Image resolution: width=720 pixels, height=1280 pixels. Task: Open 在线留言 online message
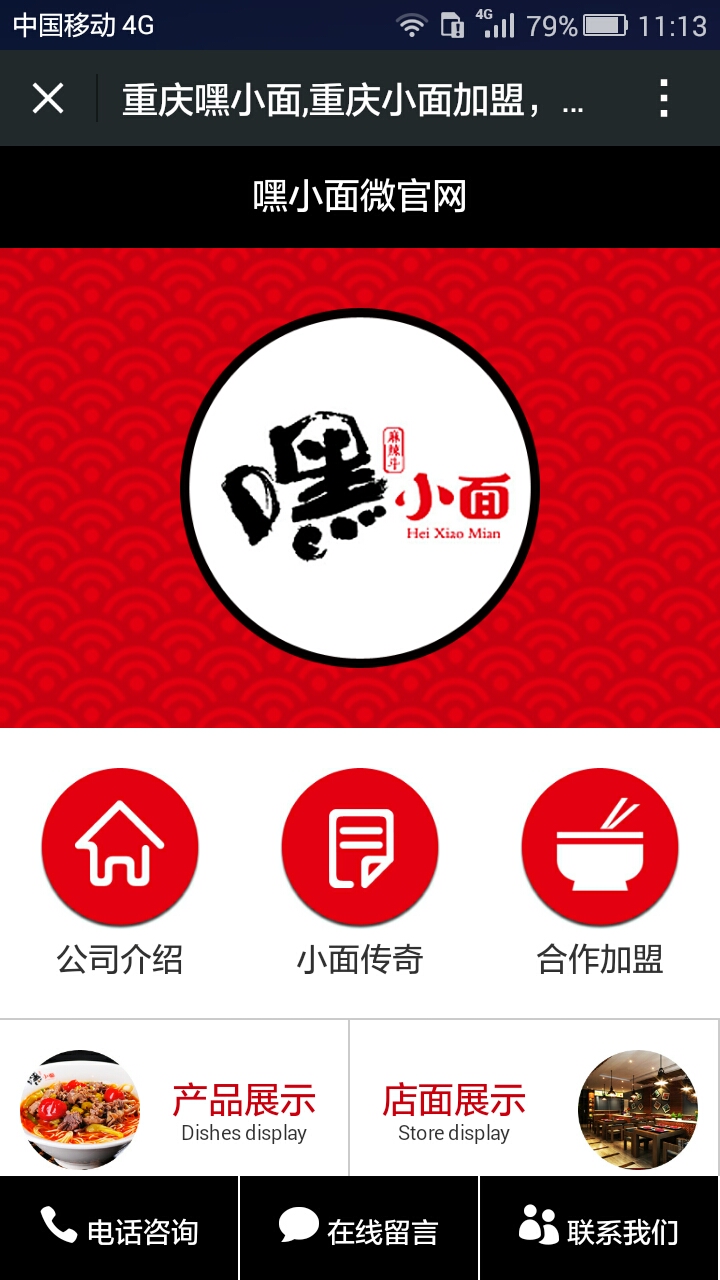click(x=359, y=1230)
